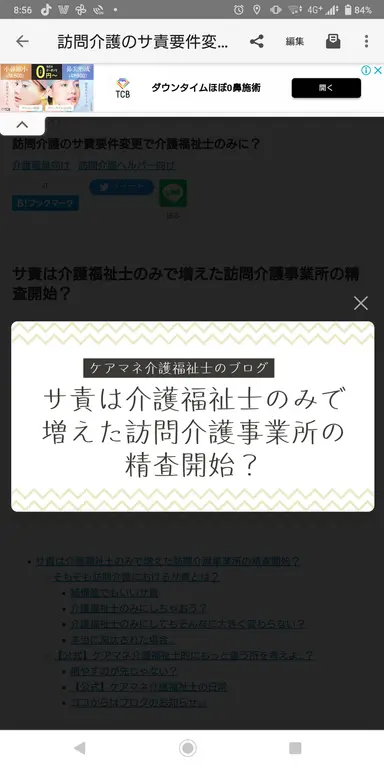Close the ad banner

378,71
